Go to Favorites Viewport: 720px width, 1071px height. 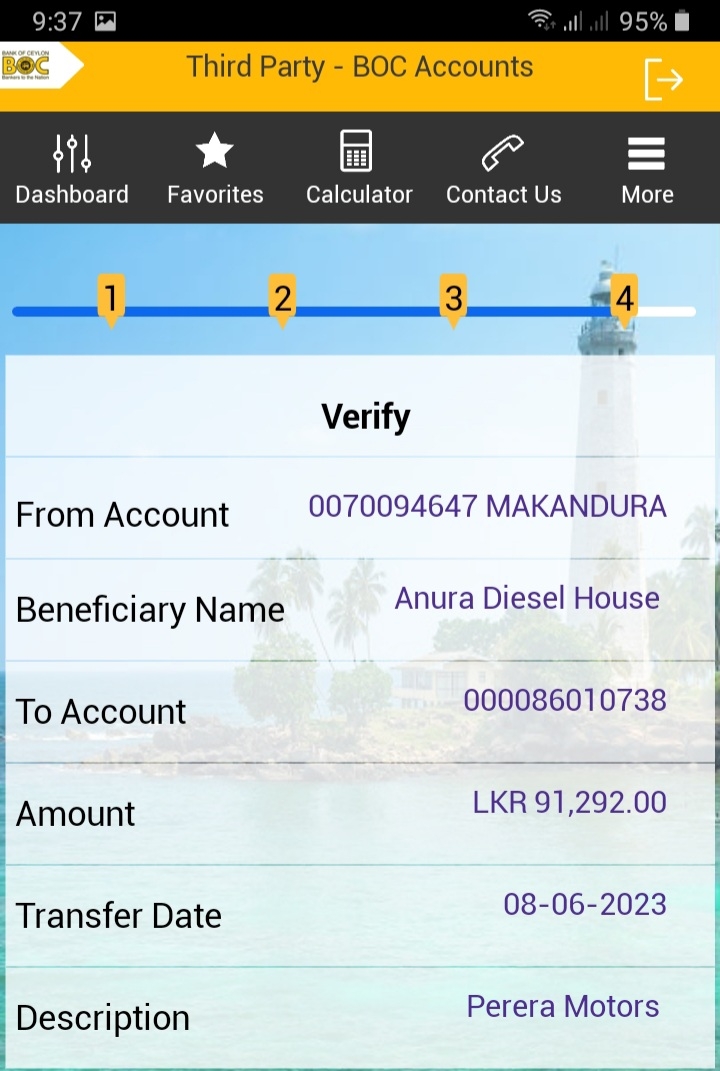pos(215,168)
